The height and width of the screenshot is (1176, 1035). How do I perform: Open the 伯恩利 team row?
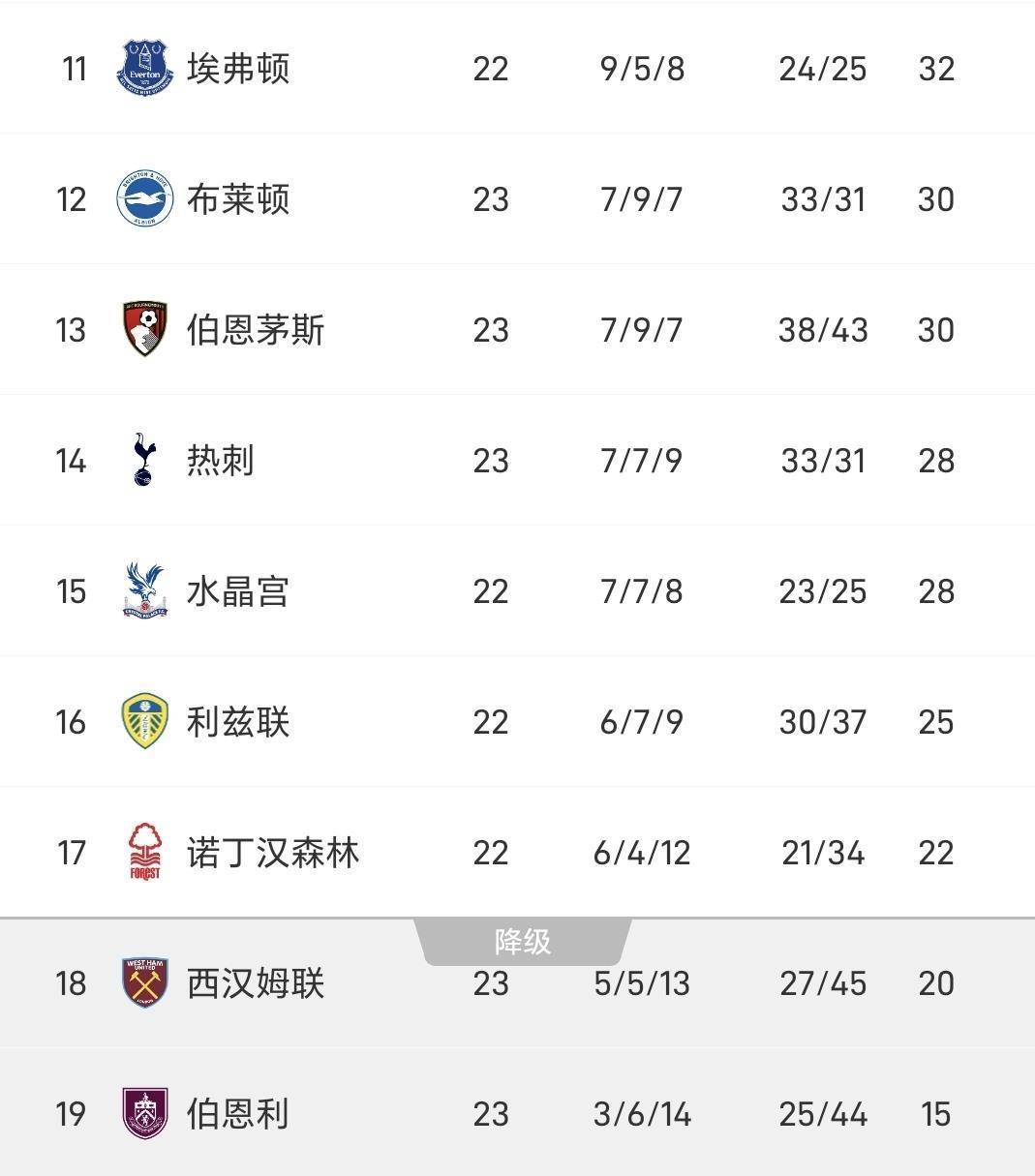pos(238,1114)
